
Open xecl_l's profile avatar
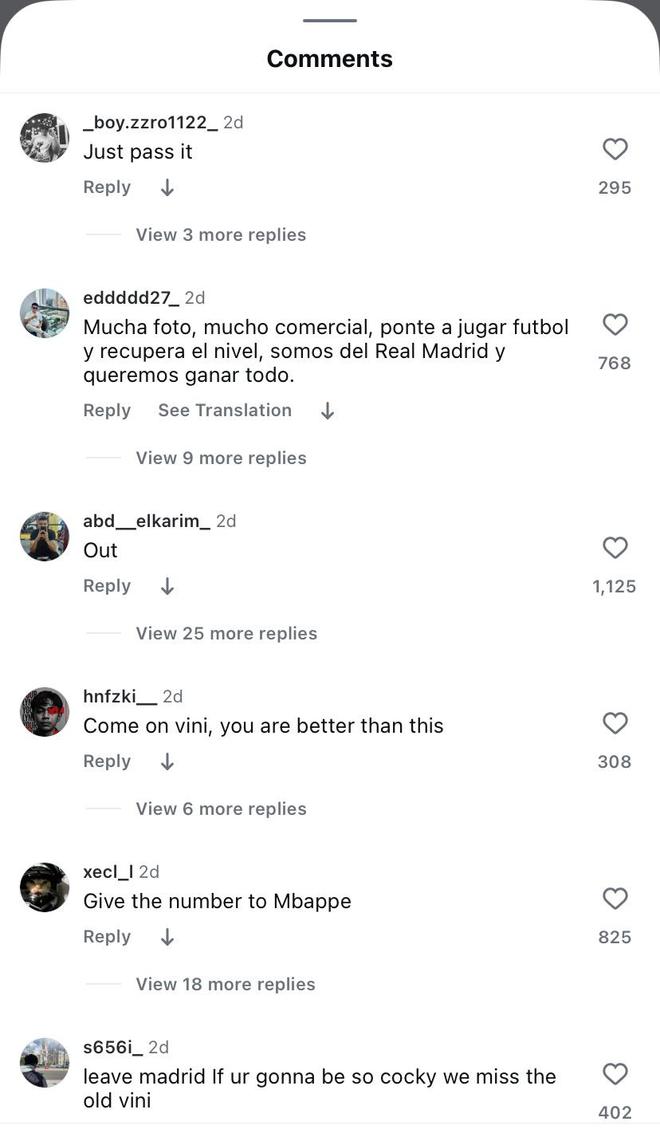click(x=44, y=887)
